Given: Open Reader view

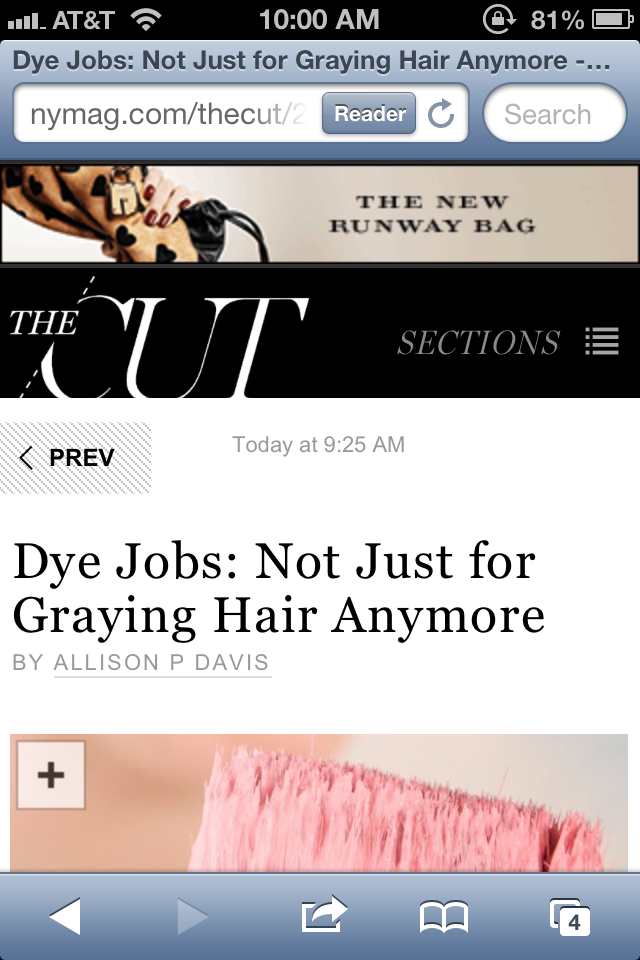Looking at the screenshot, I should pos(369,114).
